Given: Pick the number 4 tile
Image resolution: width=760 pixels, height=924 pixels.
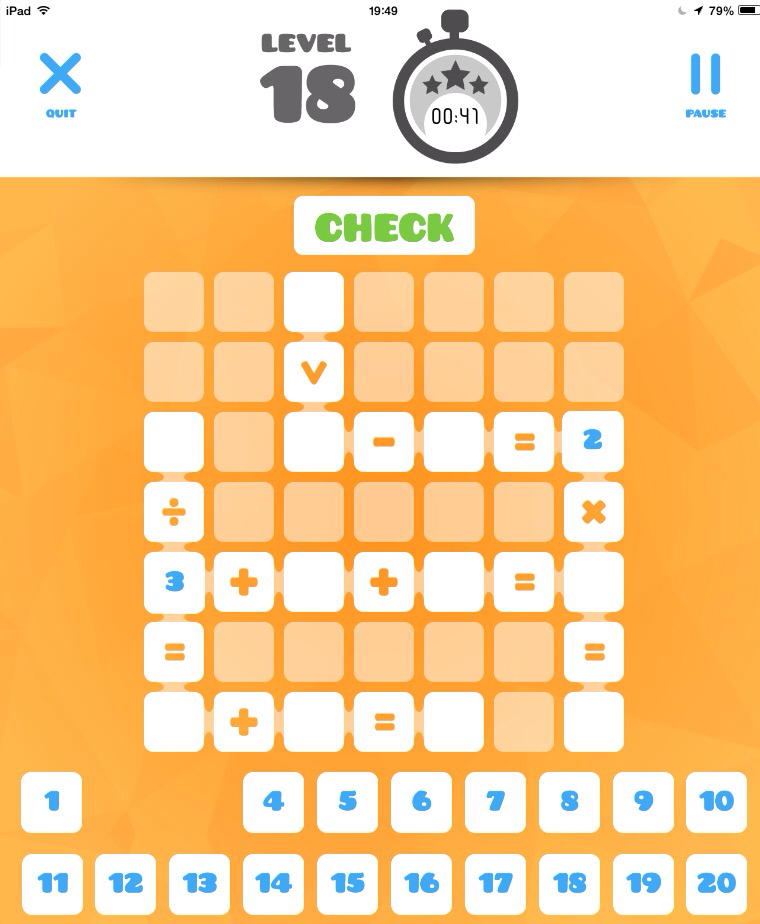Looking at the screenshot, I should point(273,802).
